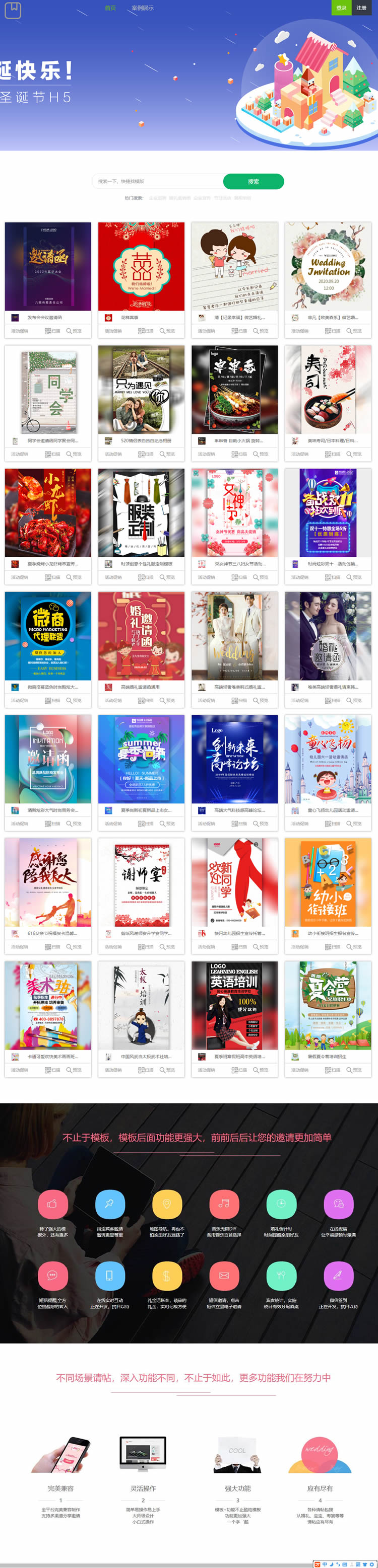Tap the green 搜索 search button
This screenshot has height=1568, width=378.
pyautogui.click(x=253, y=181)
